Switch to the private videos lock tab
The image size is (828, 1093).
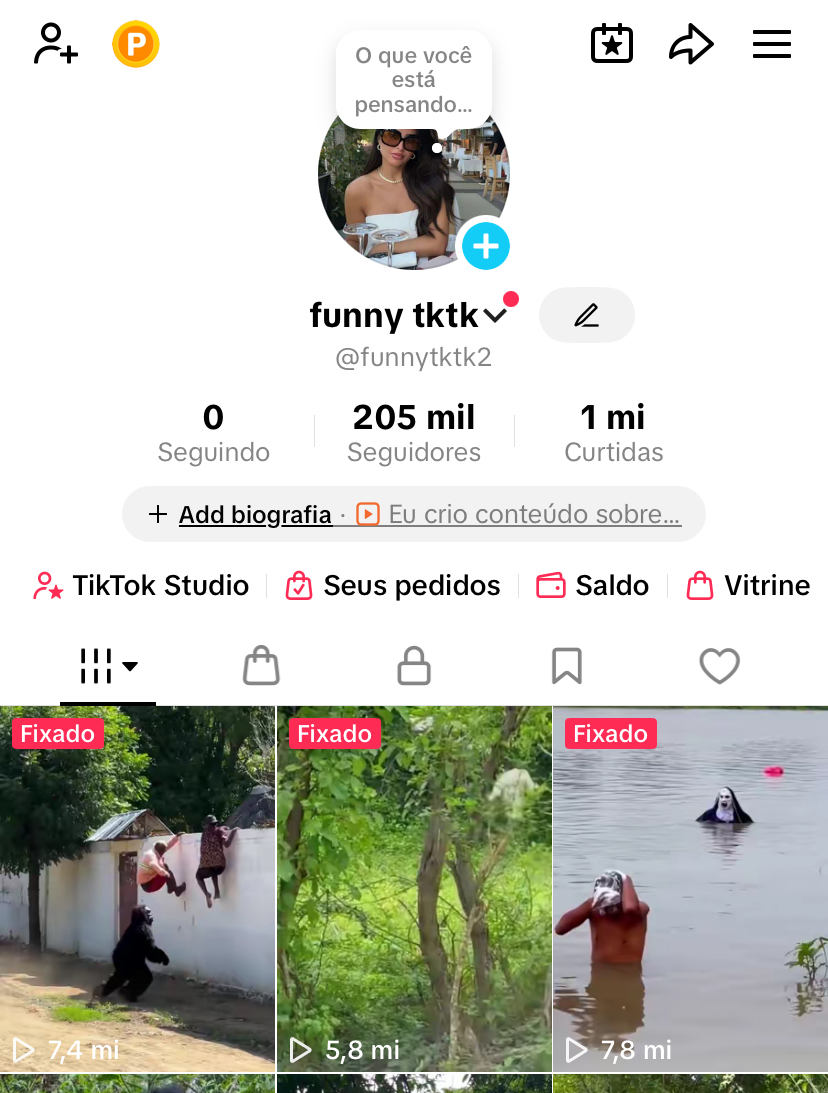coord(414,666)
